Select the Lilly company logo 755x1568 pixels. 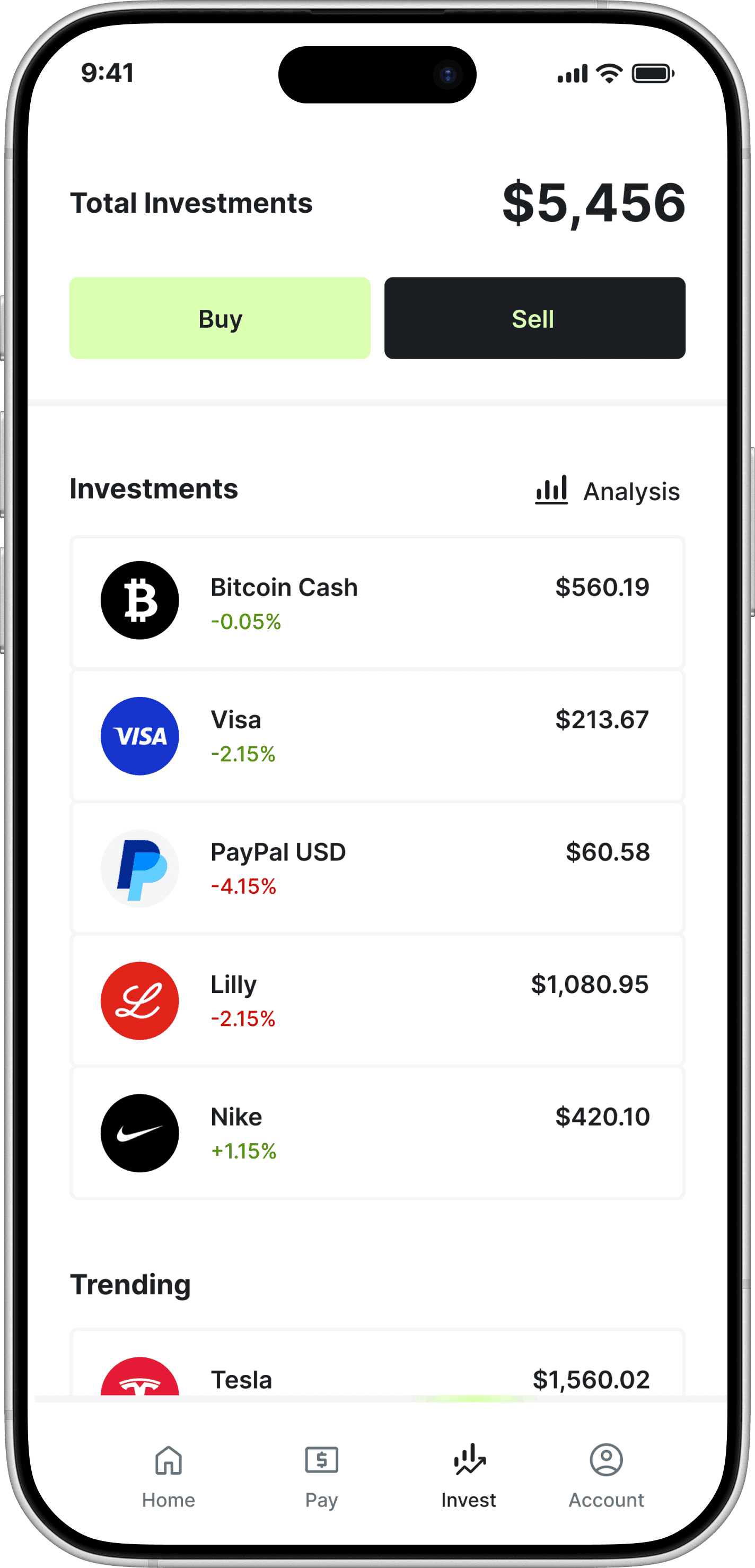(140, 1000)
